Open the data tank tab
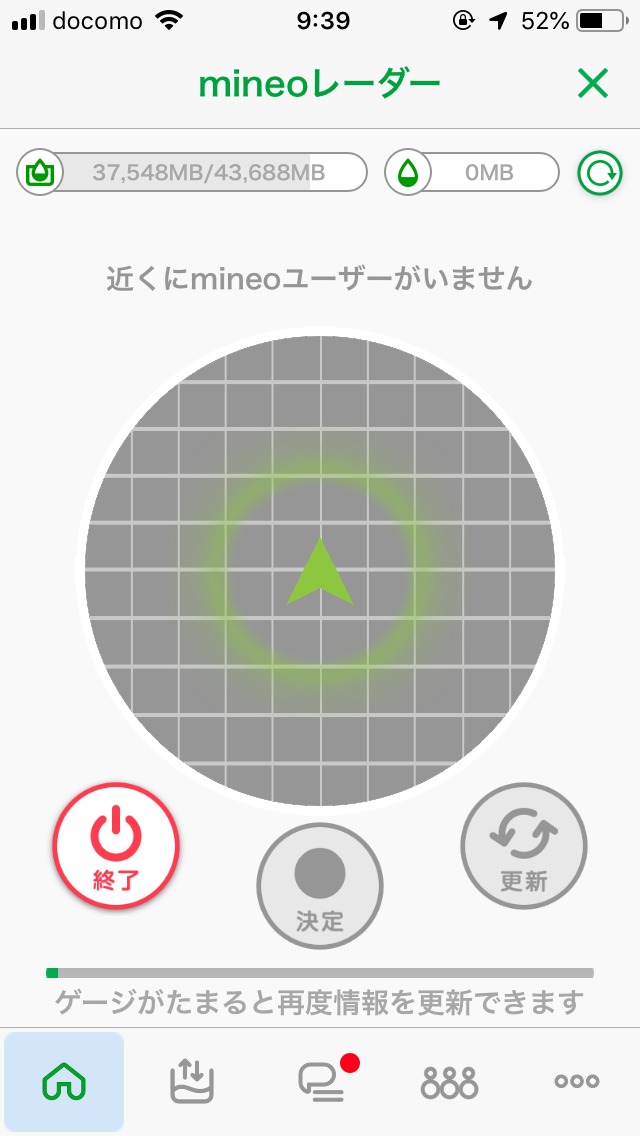Viewport: 640px width, 1136px height. pyautogui.click(x=191, y=1081)
